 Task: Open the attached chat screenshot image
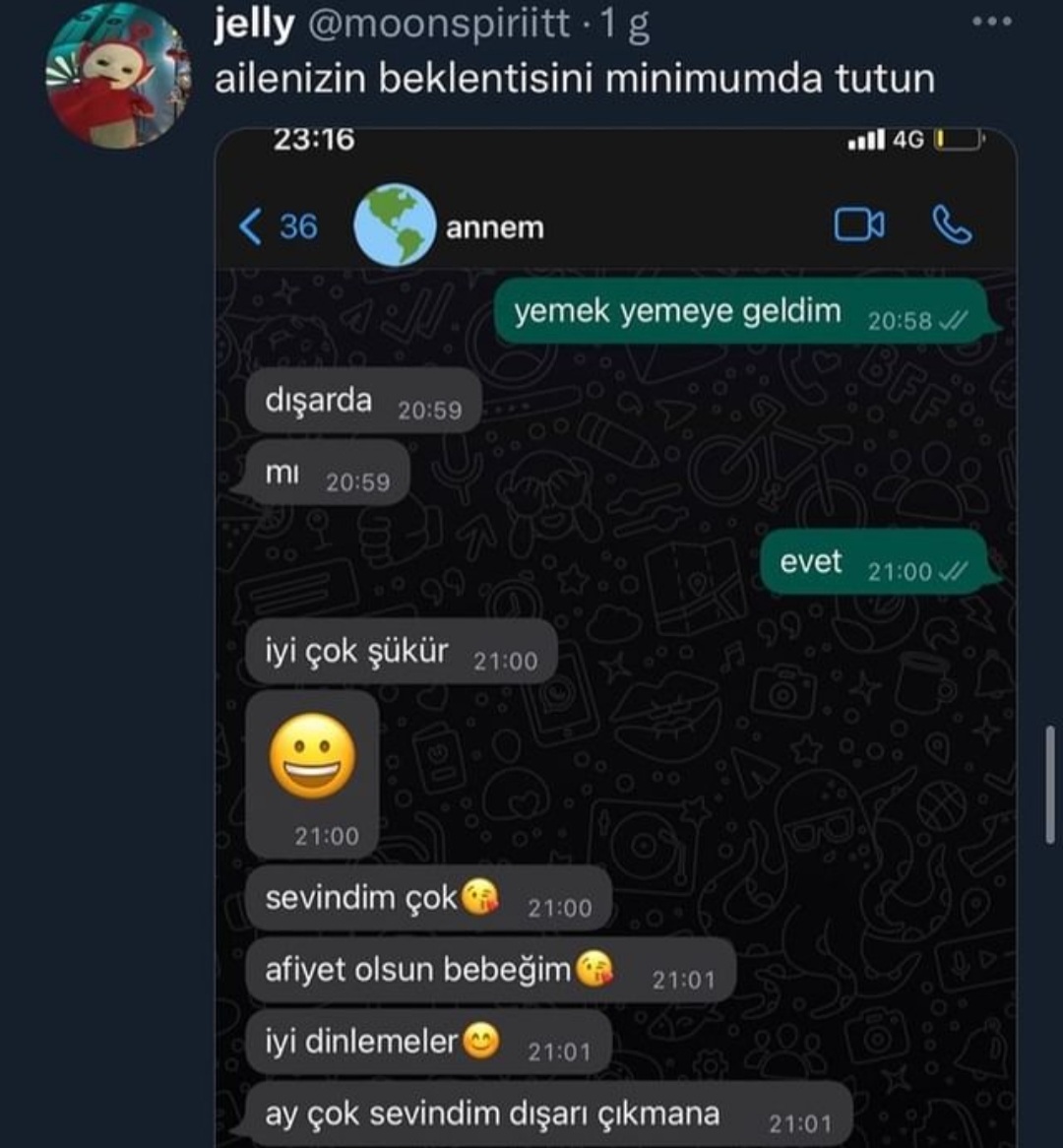pyautogui.click(x=615, y=640)
